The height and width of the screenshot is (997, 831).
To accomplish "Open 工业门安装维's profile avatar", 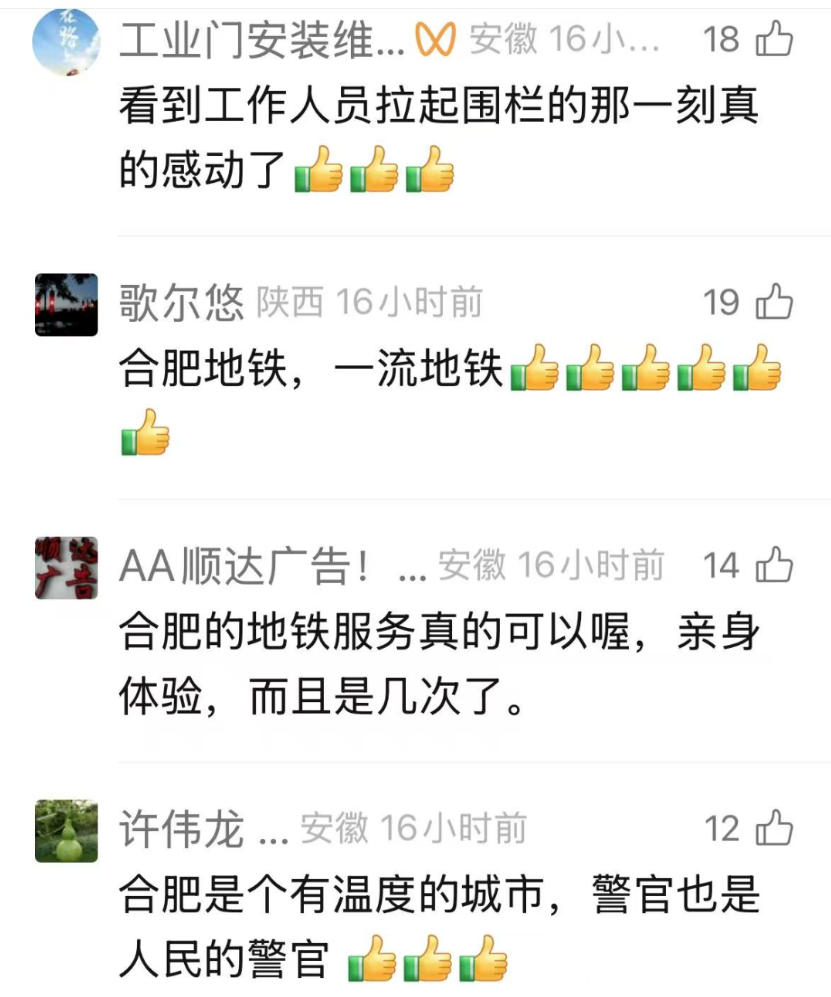I will pos(66,43).
